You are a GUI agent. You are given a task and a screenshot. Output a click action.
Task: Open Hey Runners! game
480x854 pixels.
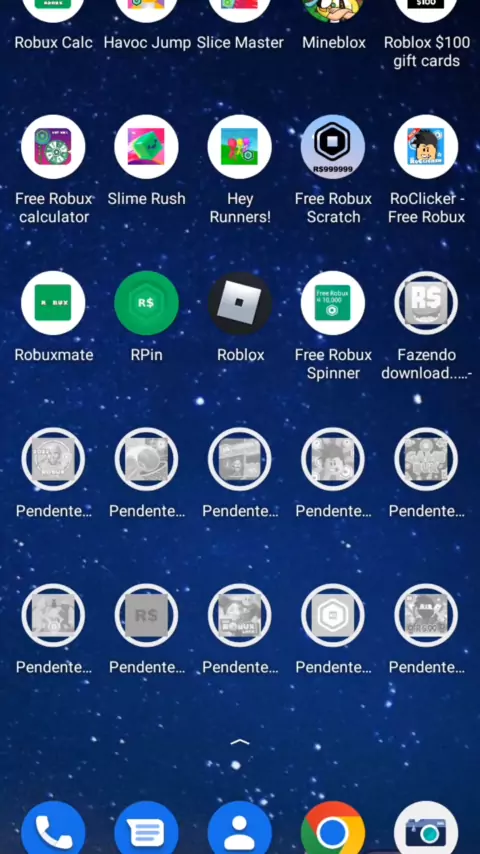[240, 147]
